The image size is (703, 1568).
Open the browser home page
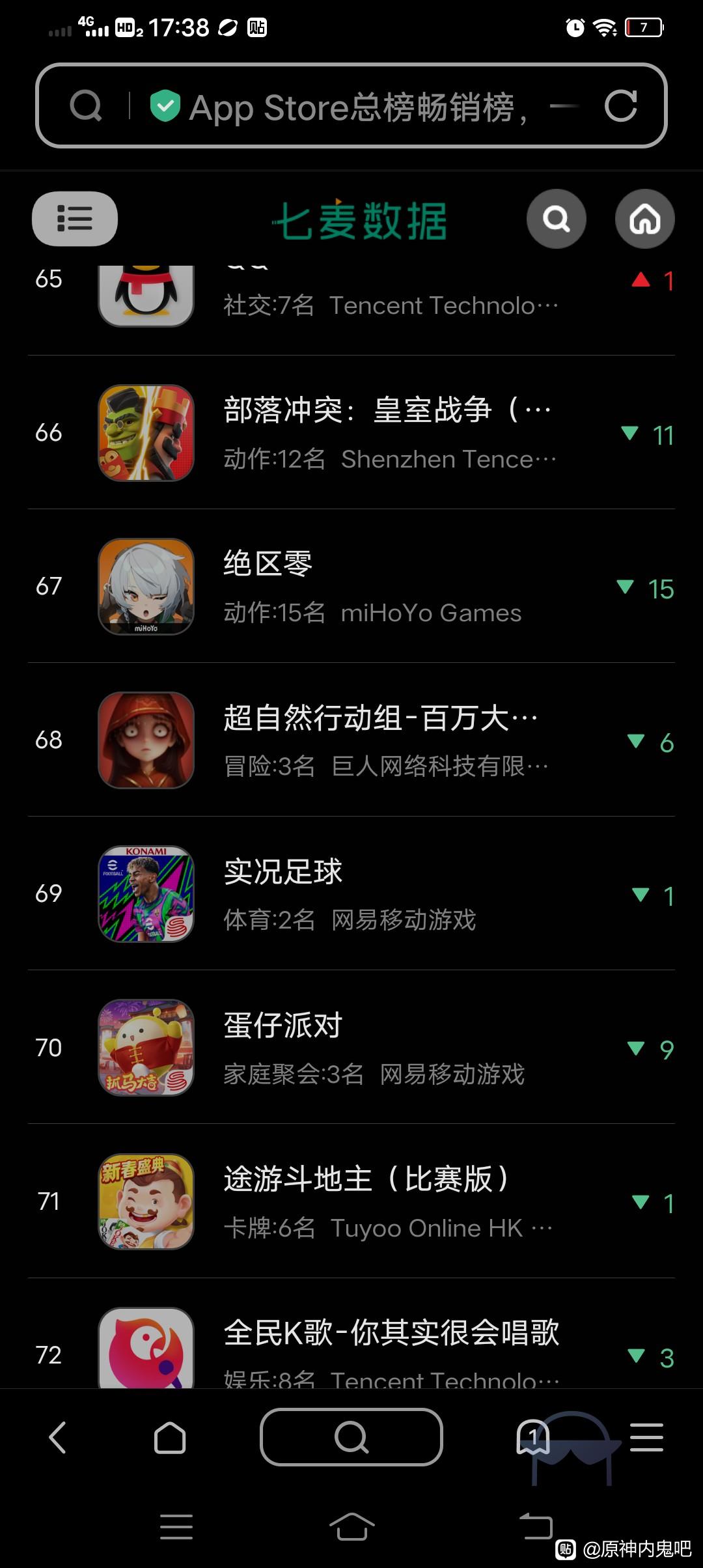(x=170, y=1437)
